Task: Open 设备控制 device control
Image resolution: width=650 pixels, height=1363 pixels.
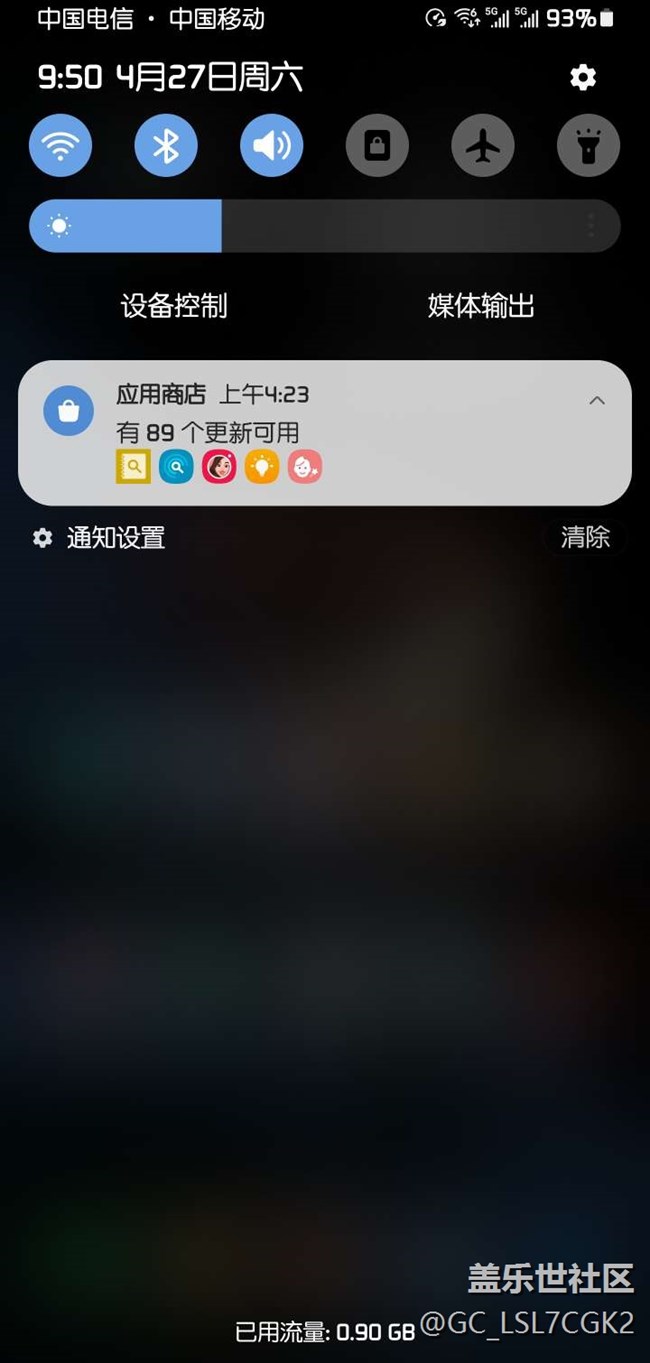Action: tap(174, 306)
